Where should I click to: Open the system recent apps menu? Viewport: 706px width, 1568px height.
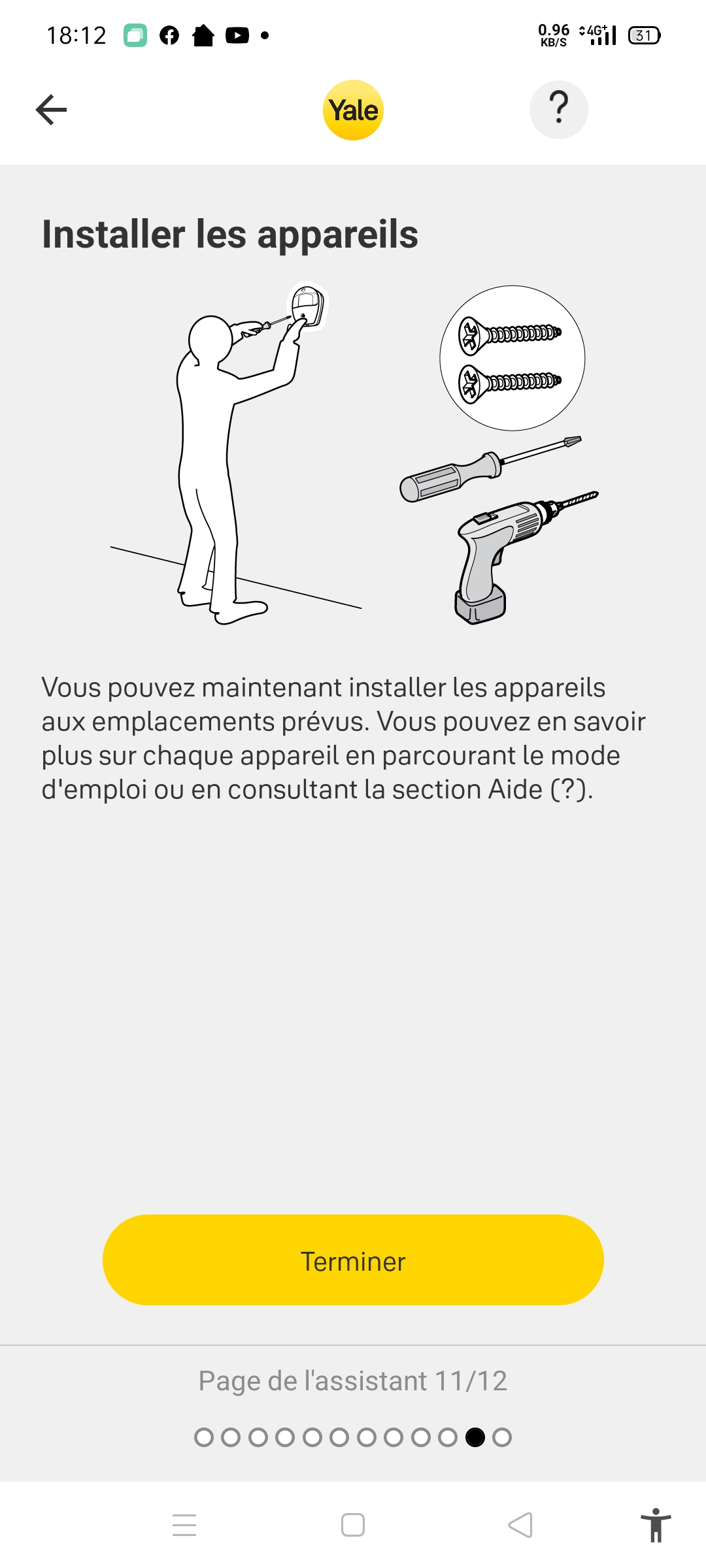[x=184, y=1525]
